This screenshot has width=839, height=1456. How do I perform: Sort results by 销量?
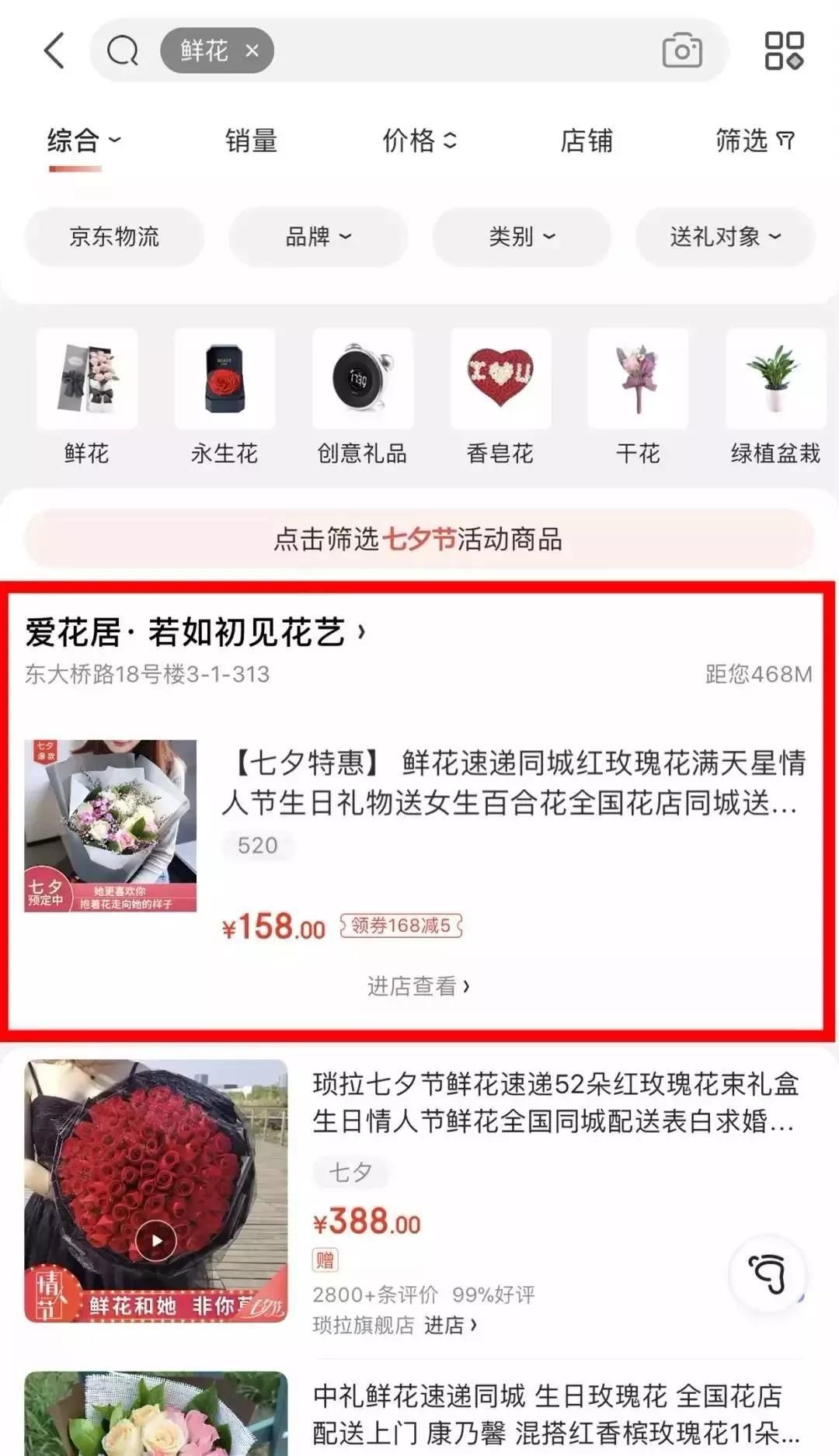251,141
